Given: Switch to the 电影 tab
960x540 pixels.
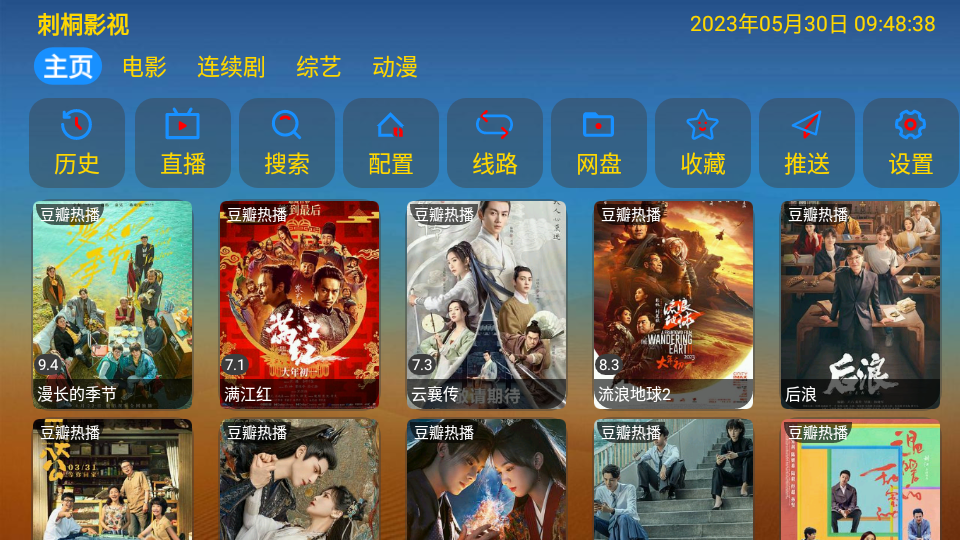Looking at the screenshot, I should pos(144,67).
